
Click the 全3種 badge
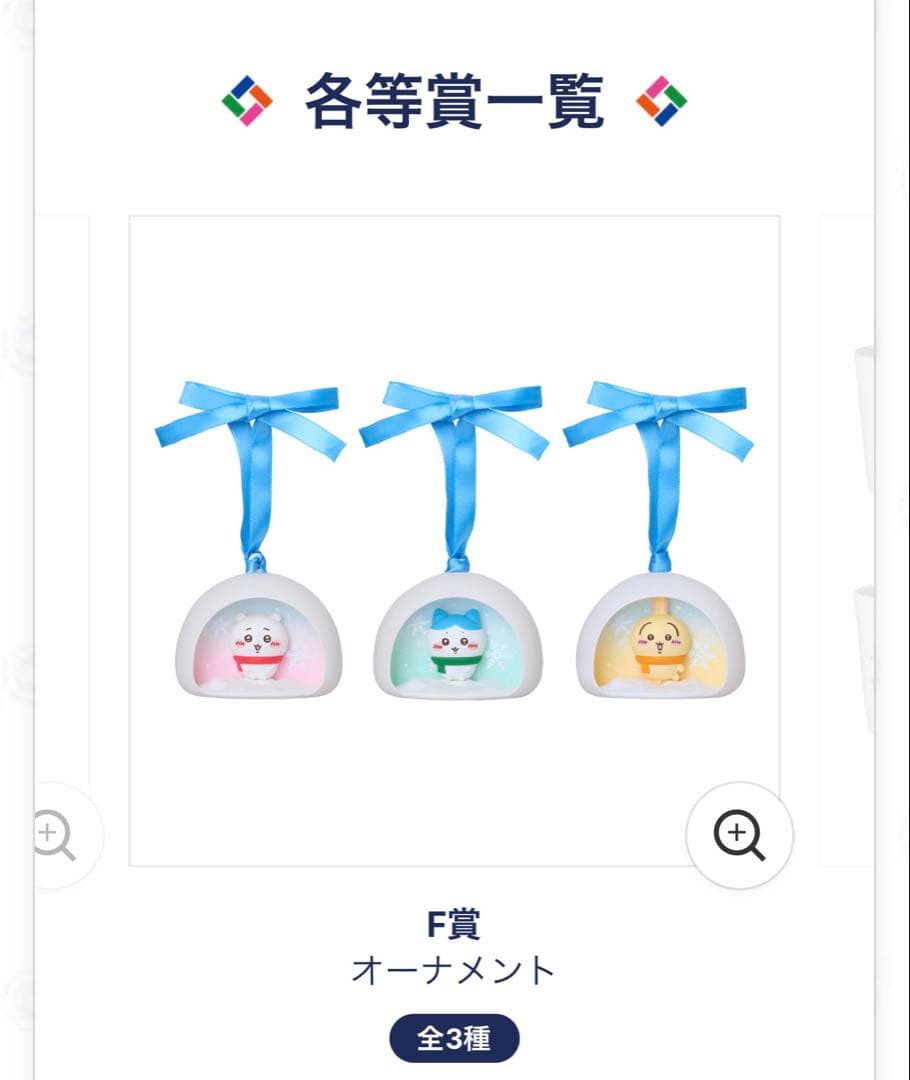455,1040
